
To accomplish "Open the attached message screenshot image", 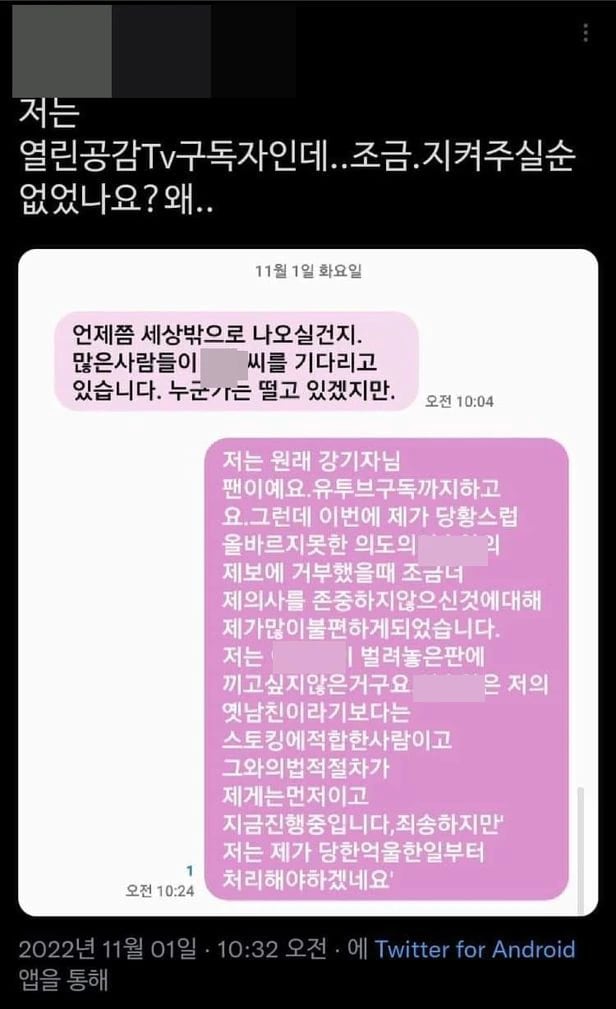I will pyautogui.click(x=308, y=580).
